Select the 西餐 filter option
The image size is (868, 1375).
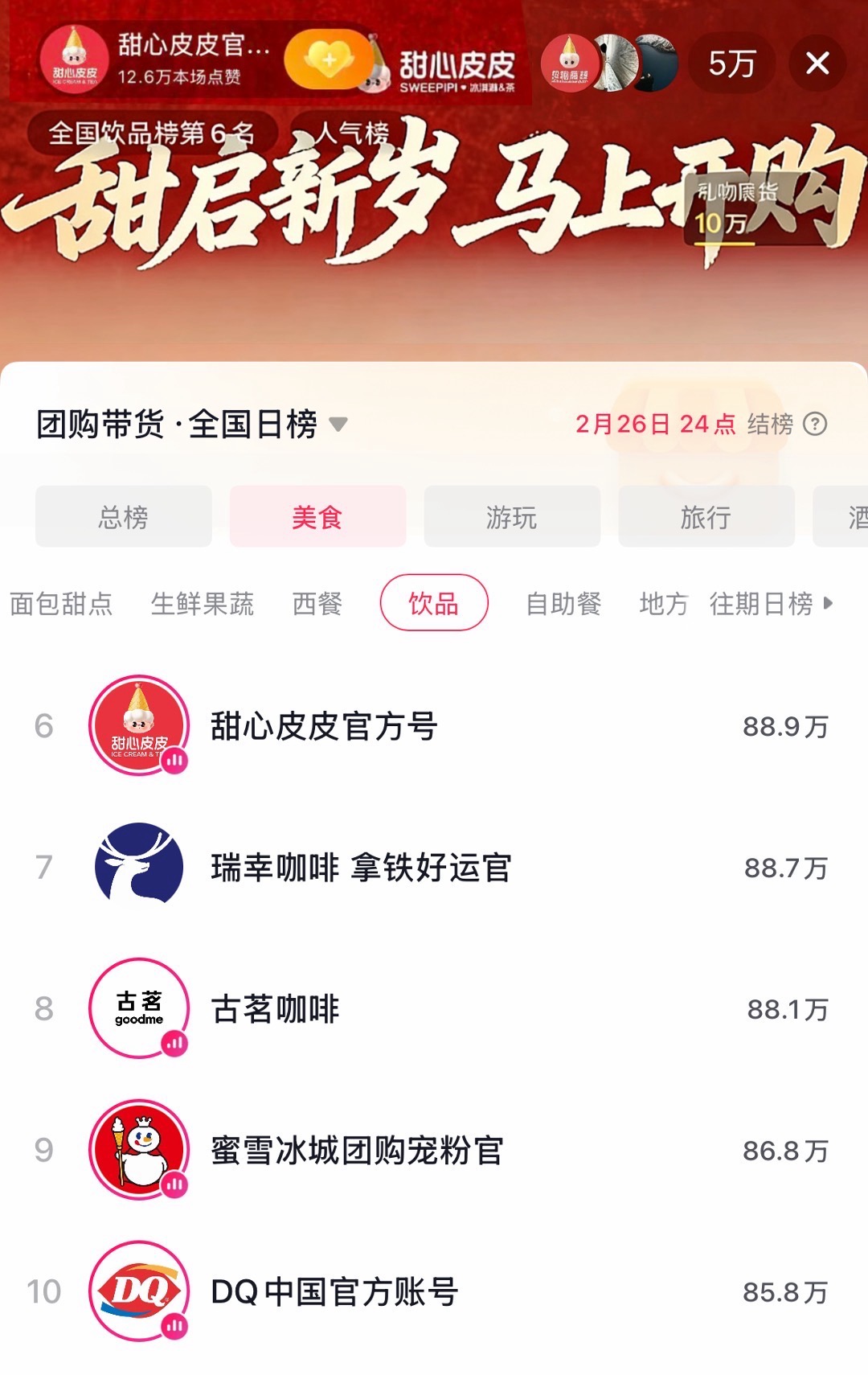(x=317, y=605)
